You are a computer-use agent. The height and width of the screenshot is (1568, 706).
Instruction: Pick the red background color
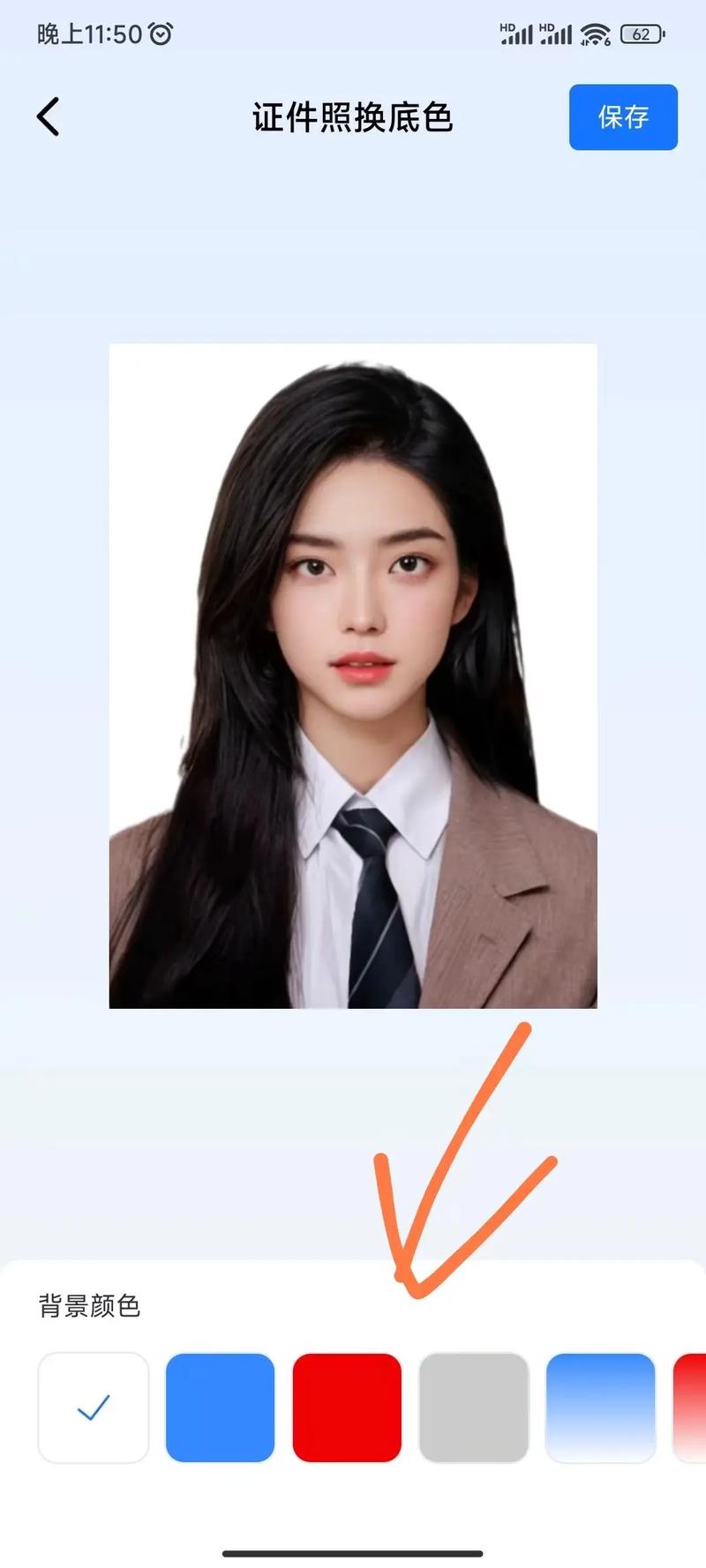(x=347, y=1407)
